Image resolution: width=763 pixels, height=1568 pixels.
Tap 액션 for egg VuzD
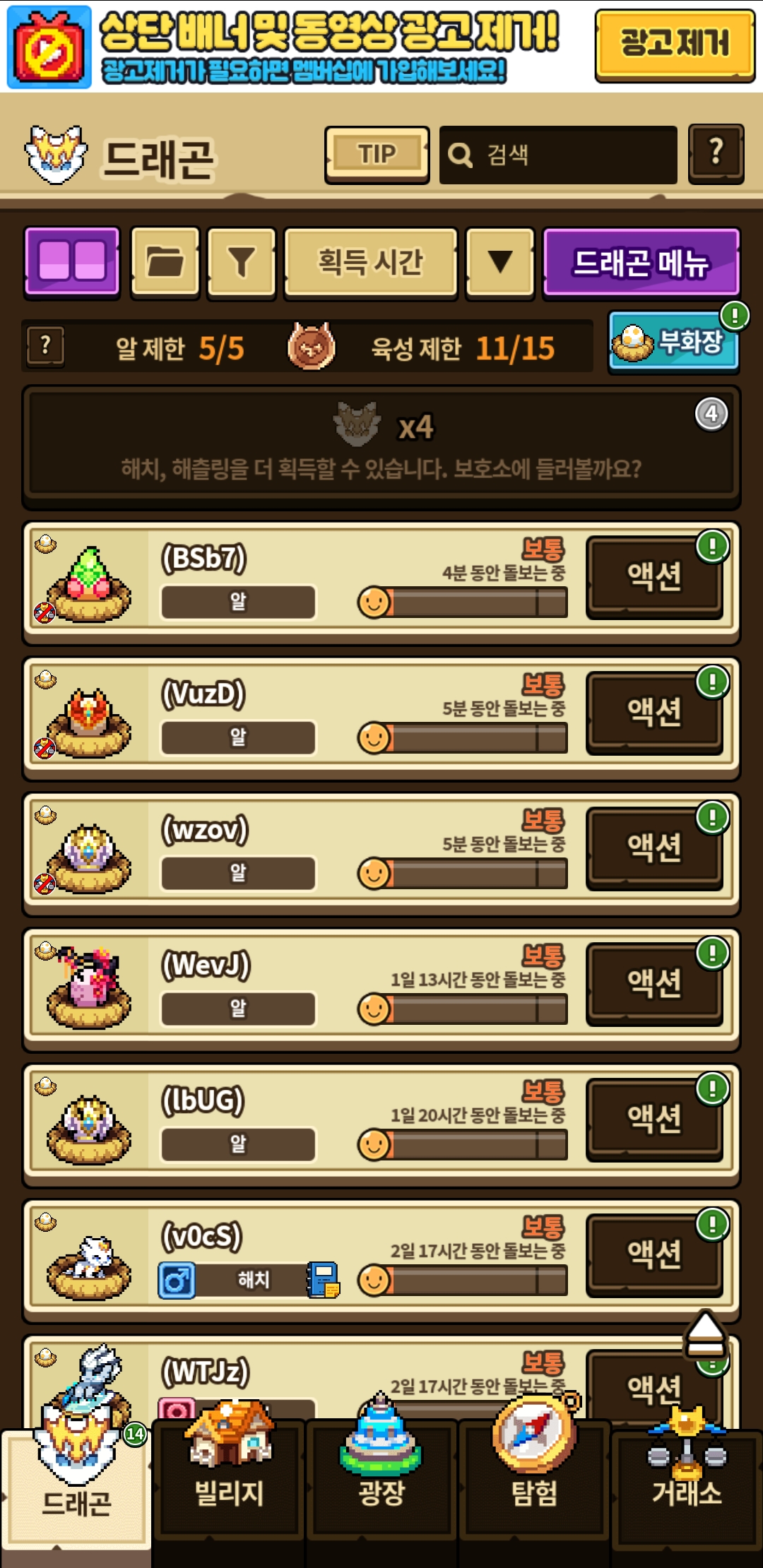tap(655, 713)
